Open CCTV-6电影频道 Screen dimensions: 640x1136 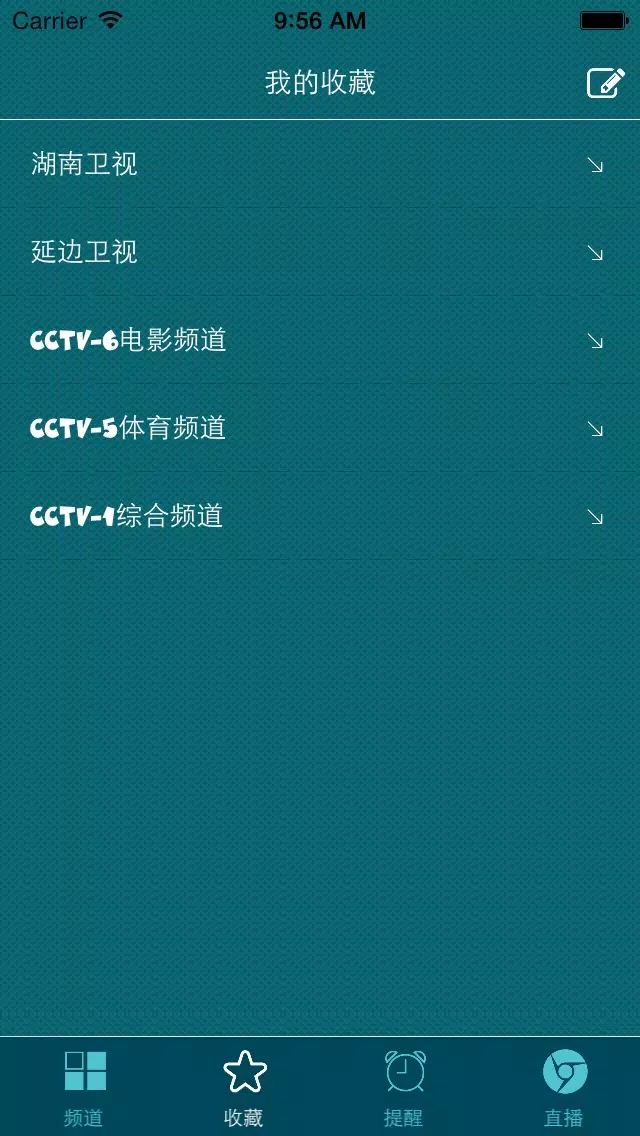click(x=320, y=340)
